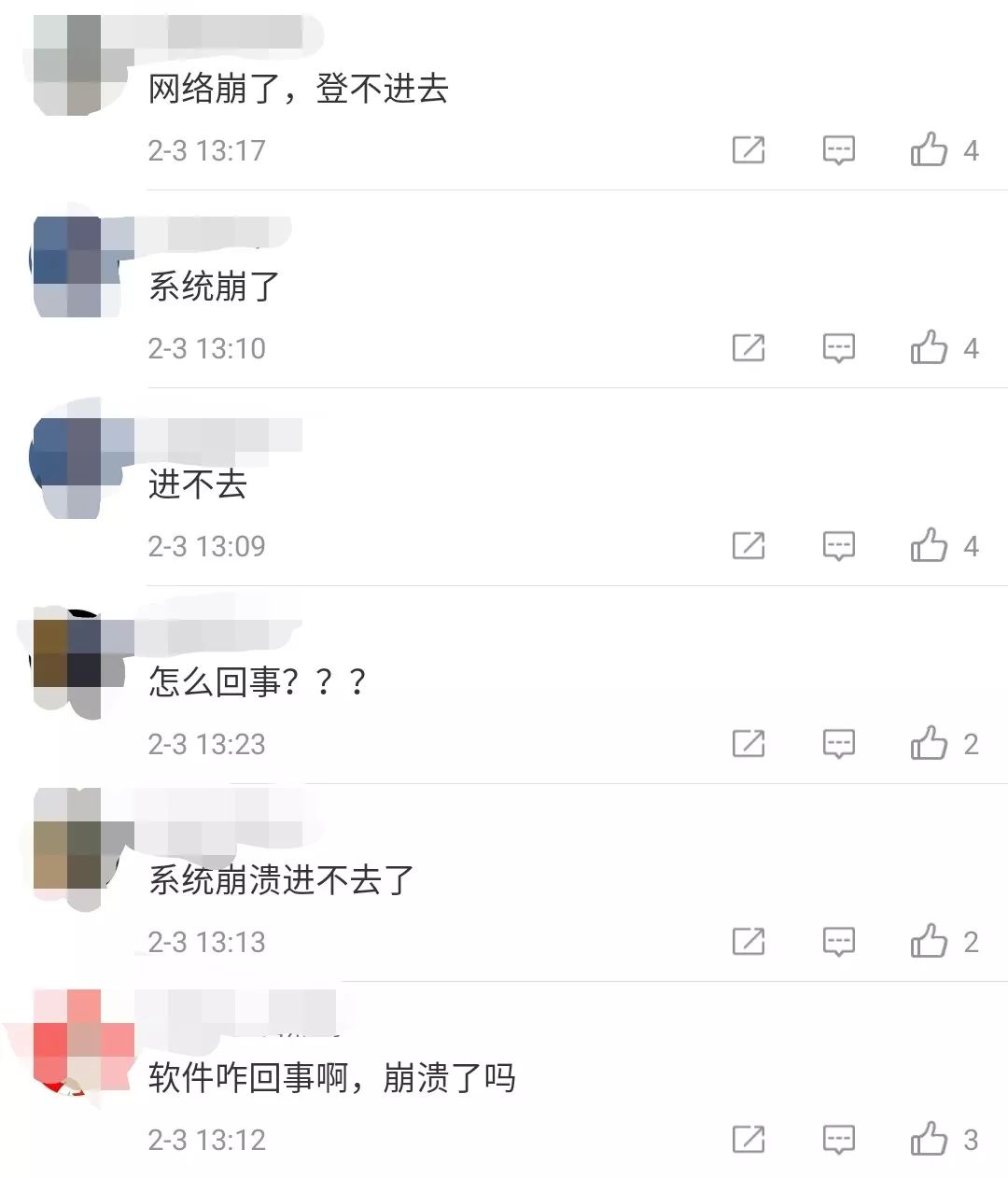This screenshot has width=1008, height=1178.
Task: Reply to the comment 系统崩溃进不去了
Action: (x=839, y=941)
